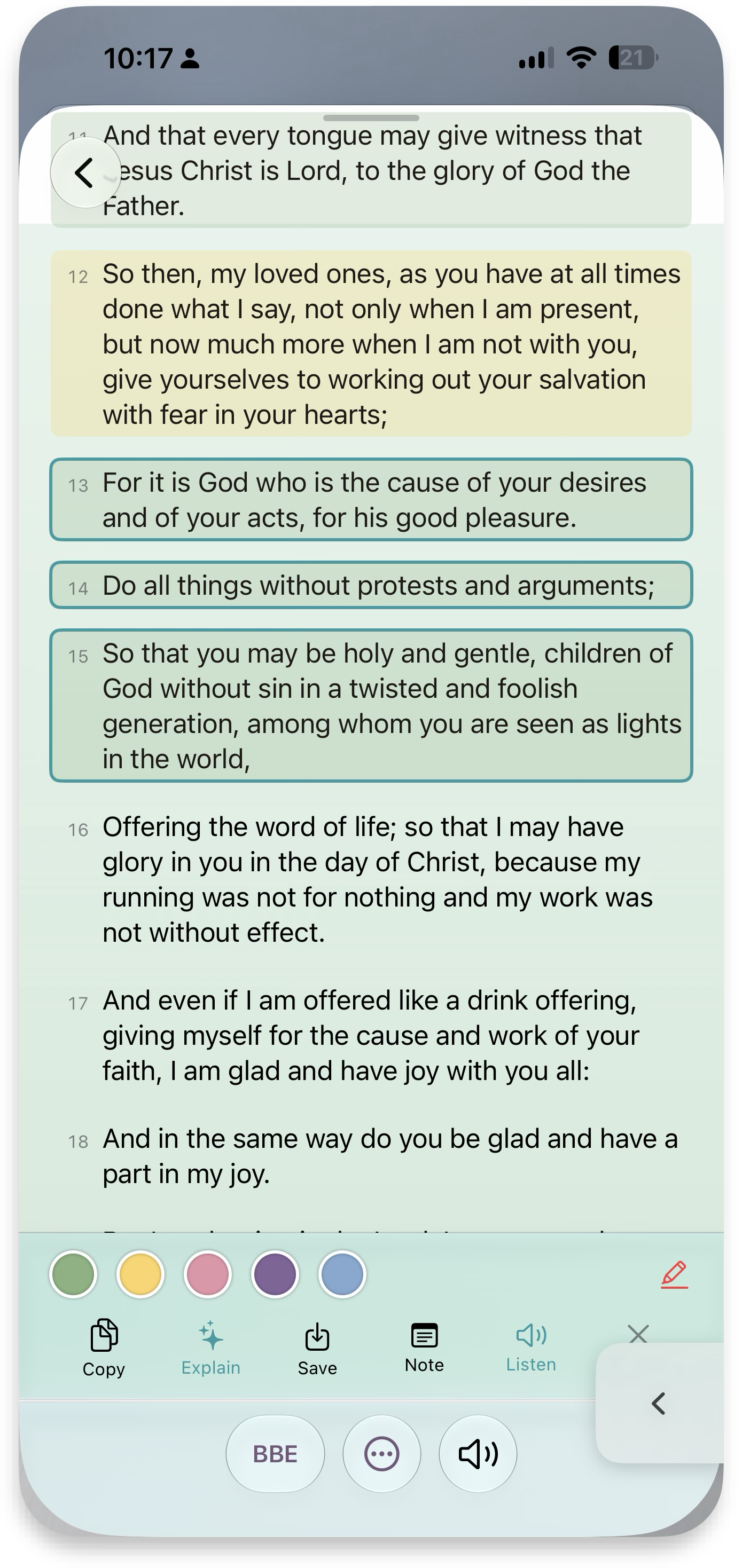Viewport: 742px width, 1568px height.
Task: Select the green highlight color
Action: coord(73,1274)
